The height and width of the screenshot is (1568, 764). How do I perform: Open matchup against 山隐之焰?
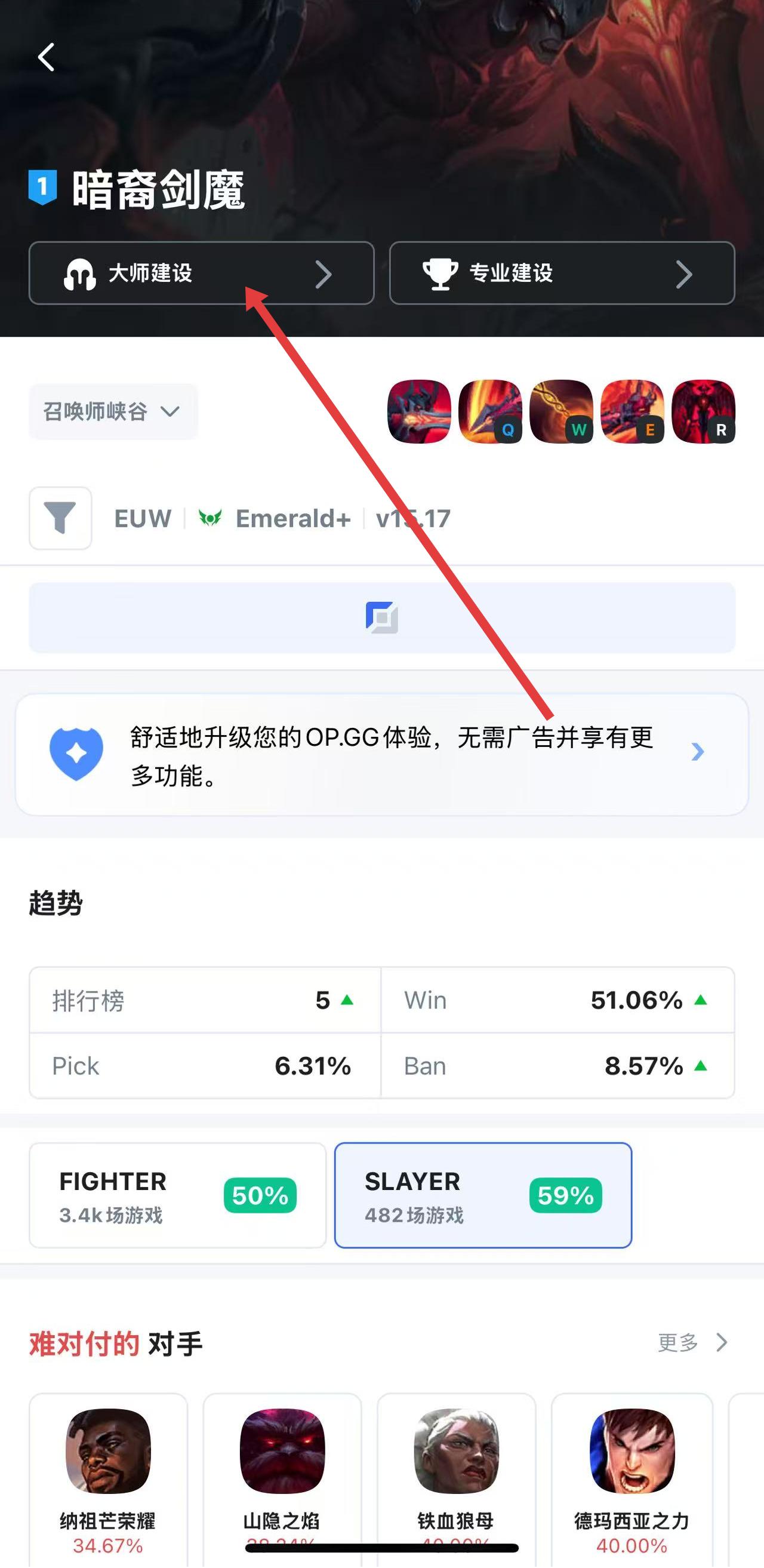pyautogui.click(x=282, y=1473)
